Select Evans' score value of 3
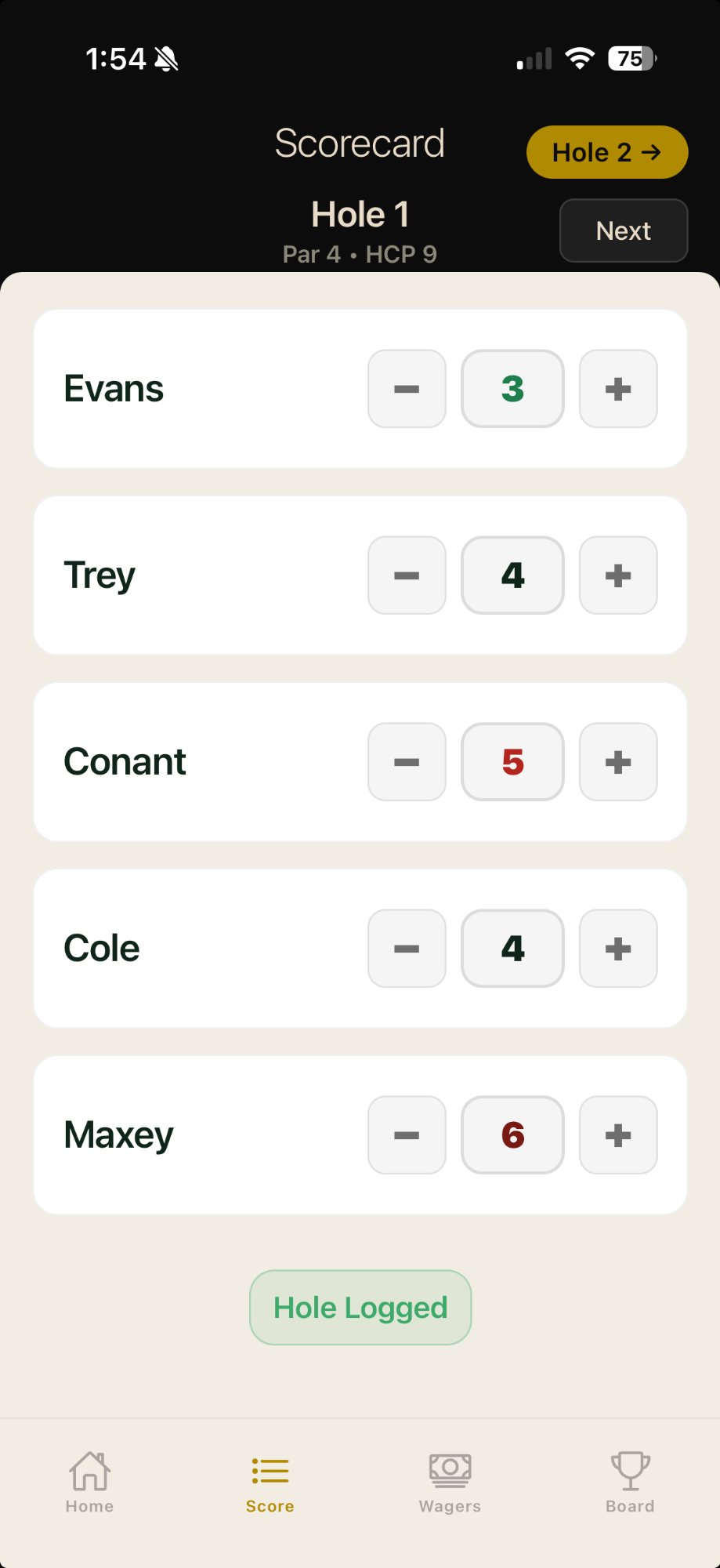 click(512, 388)
